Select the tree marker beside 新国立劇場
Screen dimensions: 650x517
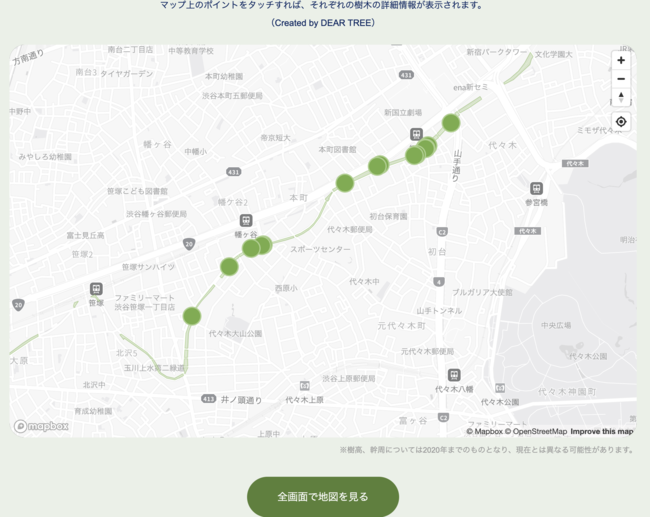[x=451, y=123]
